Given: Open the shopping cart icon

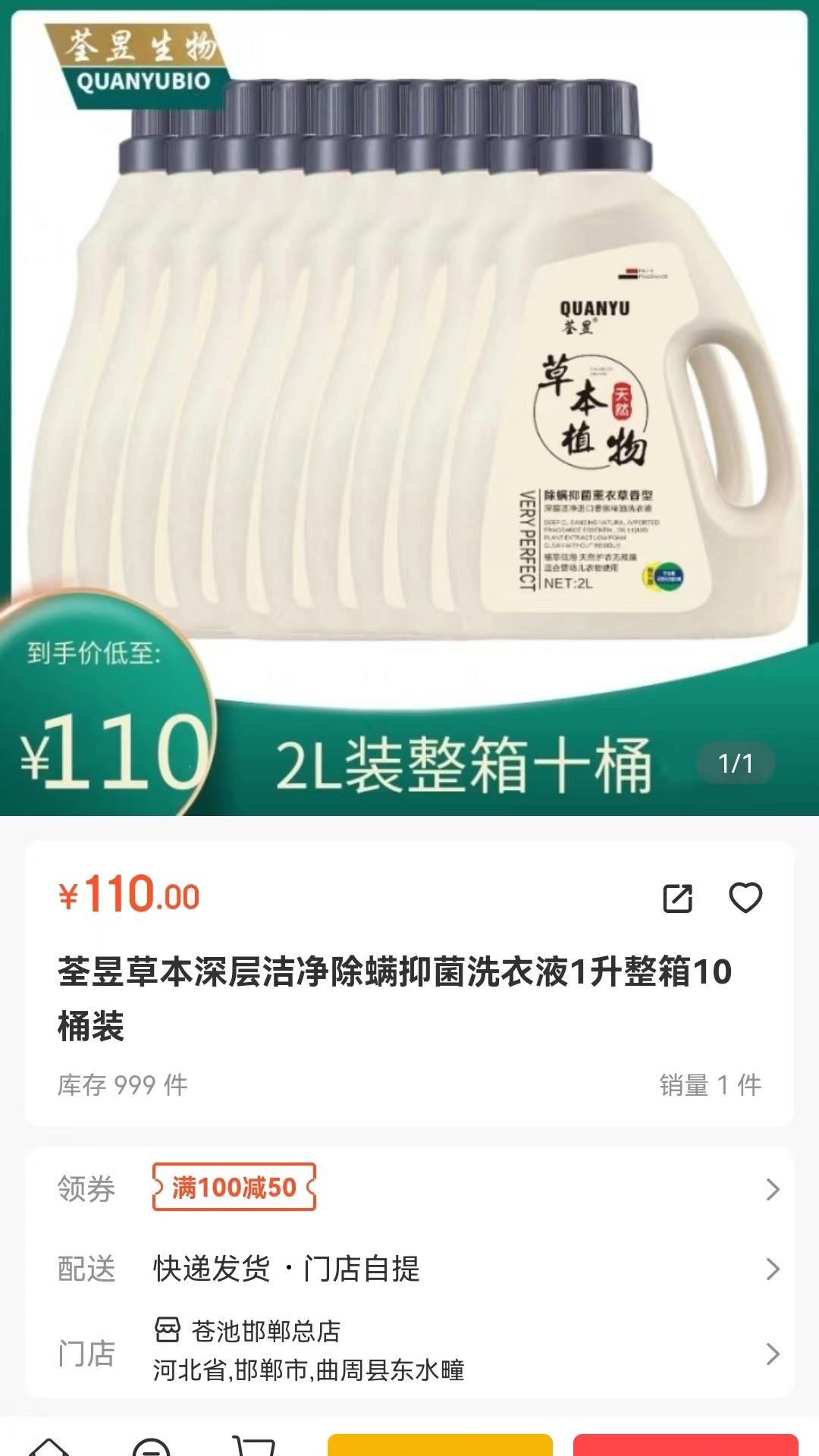Looking at the screenshot, I should tap(254, 1447).
